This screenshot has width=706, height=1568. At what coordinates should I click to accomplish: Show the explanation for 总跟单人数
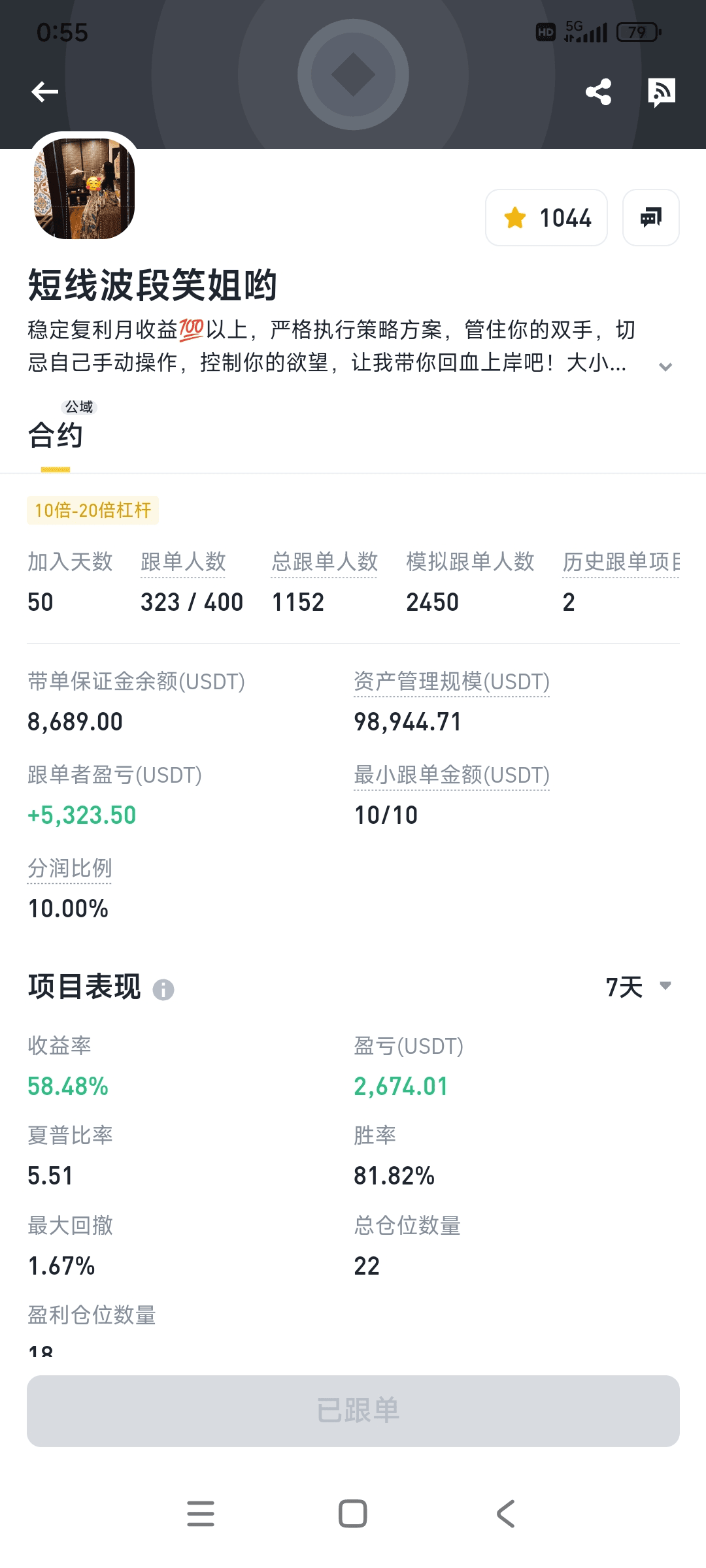pos(325,562)
